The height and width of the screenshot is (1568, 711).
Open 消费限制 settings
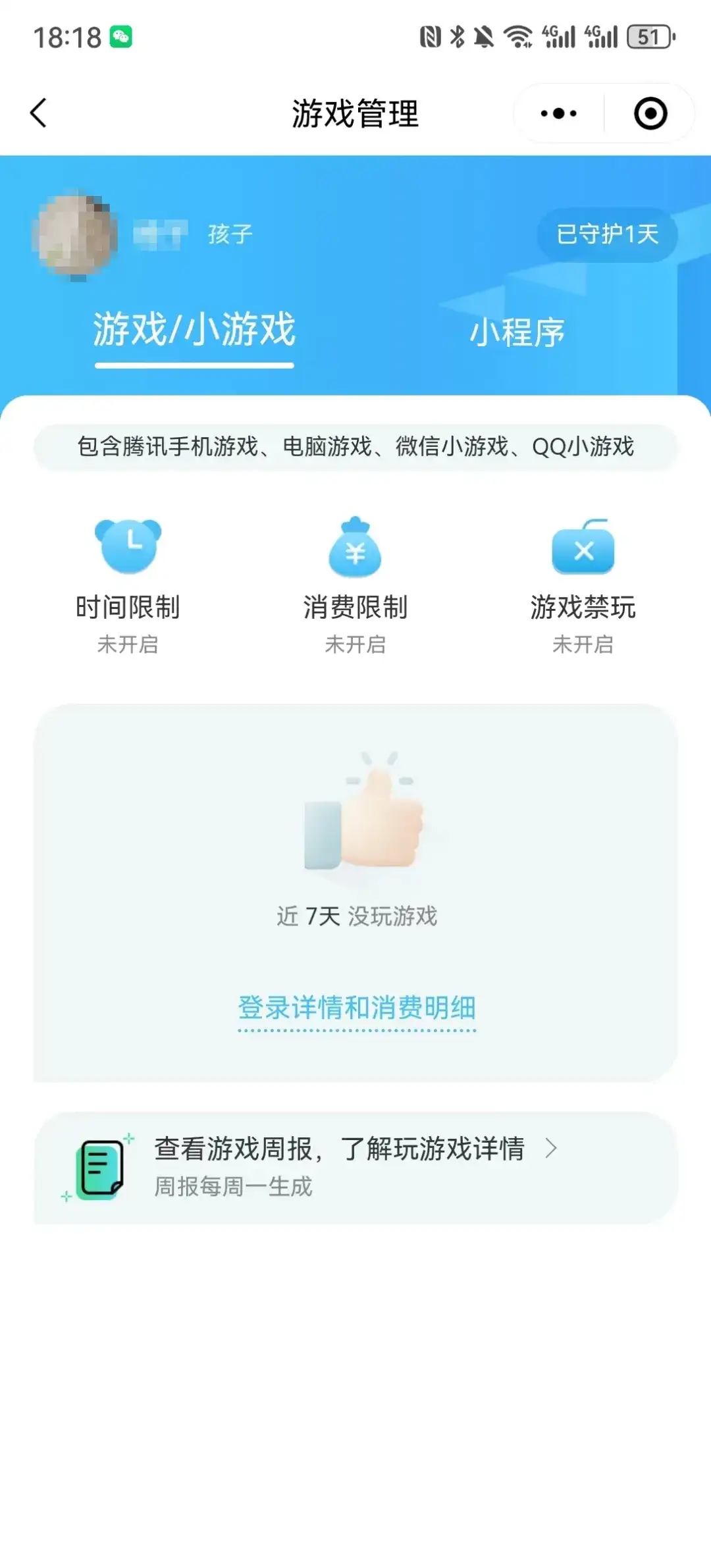click(355, 585)
